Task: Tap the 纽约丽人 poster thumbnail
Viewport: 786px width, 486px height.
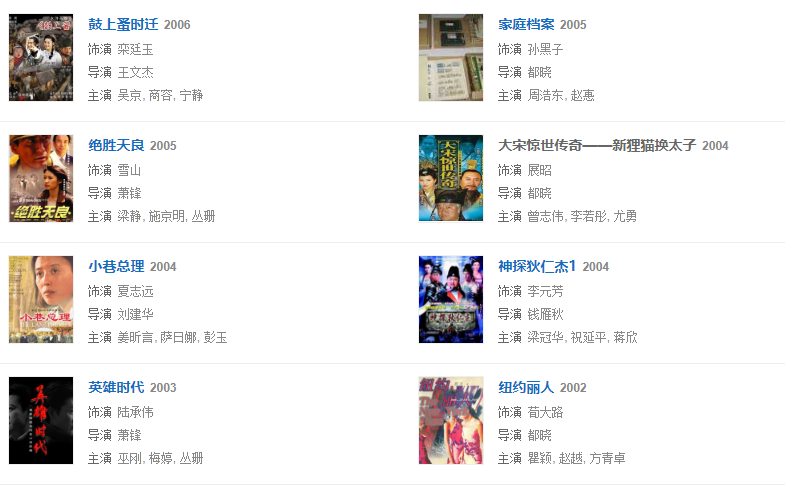Action: (x=451, y=420)
